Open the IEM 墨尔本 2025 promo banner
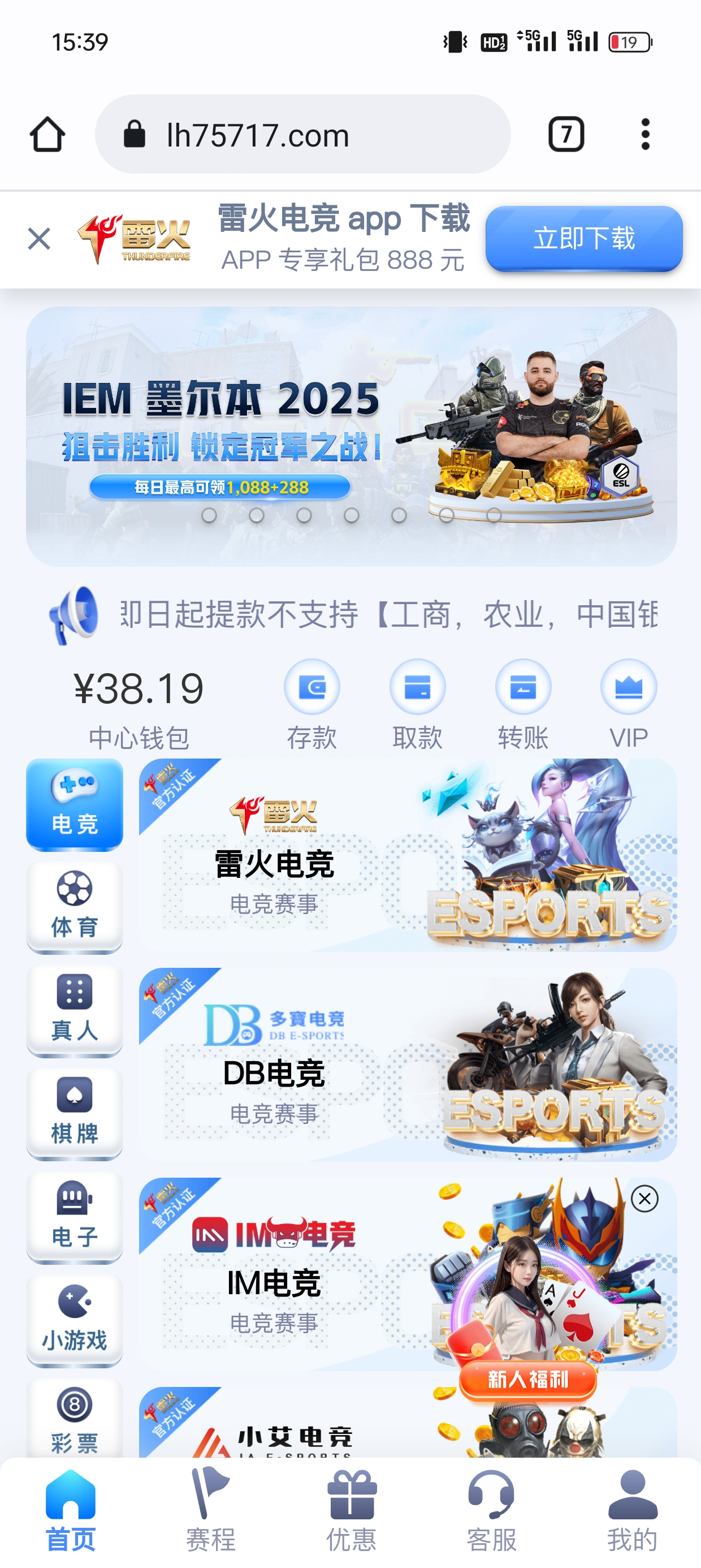The width and height of the screenshot is (701, 1568). click(x=351, y=436)
